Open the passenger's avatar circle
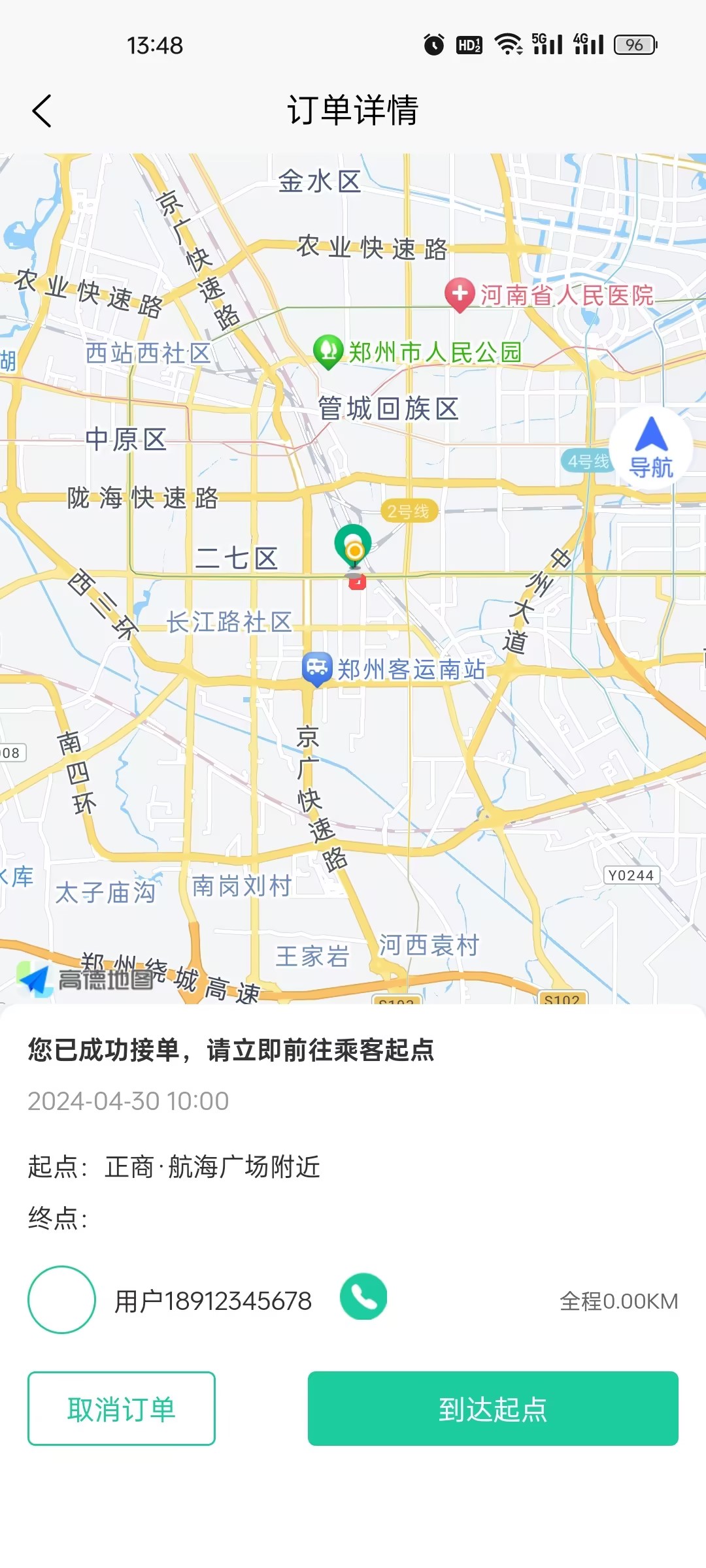 61,1299
